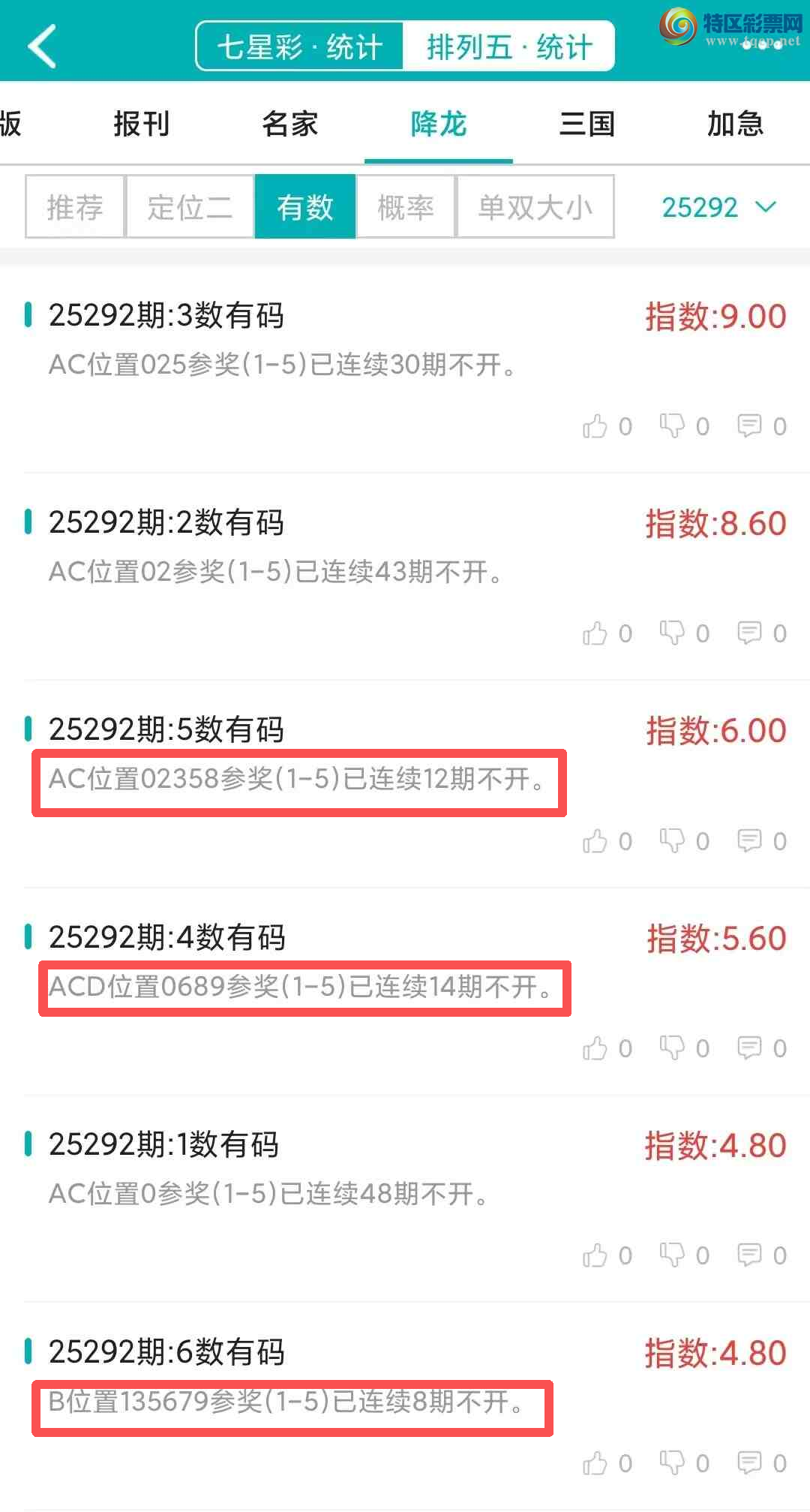Dislike the 6数有码 entry
Screen dimensions: 810x1512
672,1462
